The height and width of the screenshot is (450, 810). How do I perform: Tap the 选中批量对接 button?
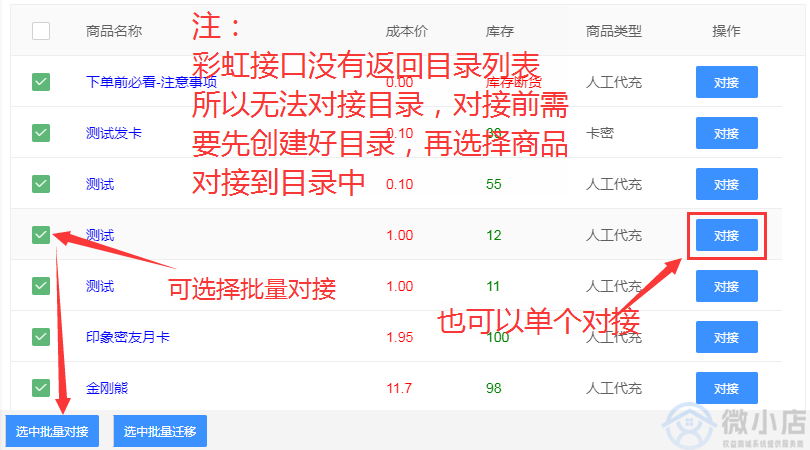click(x=52, y=432)
